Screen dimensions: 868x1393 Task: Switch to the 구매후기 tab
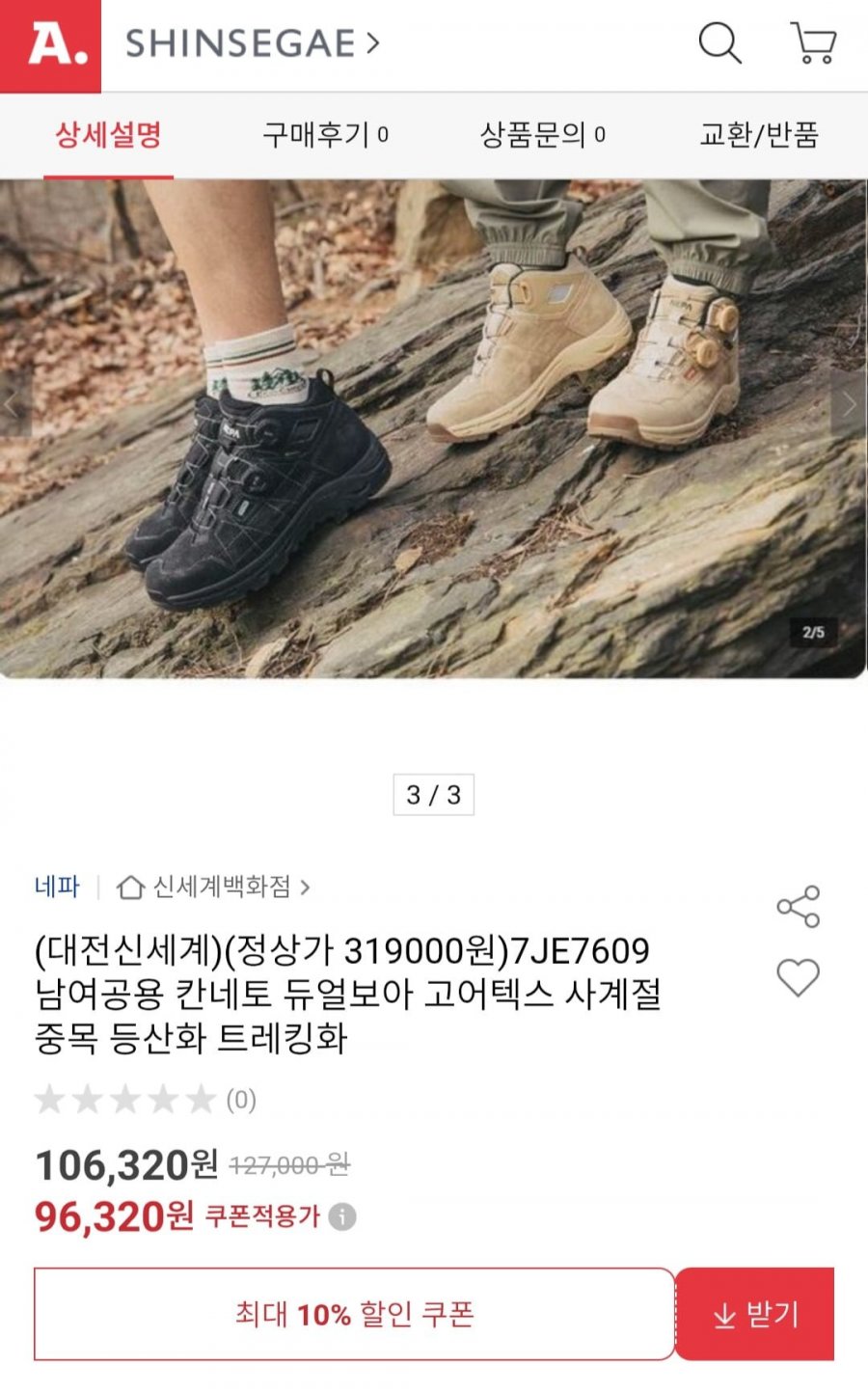click(325, 135)
